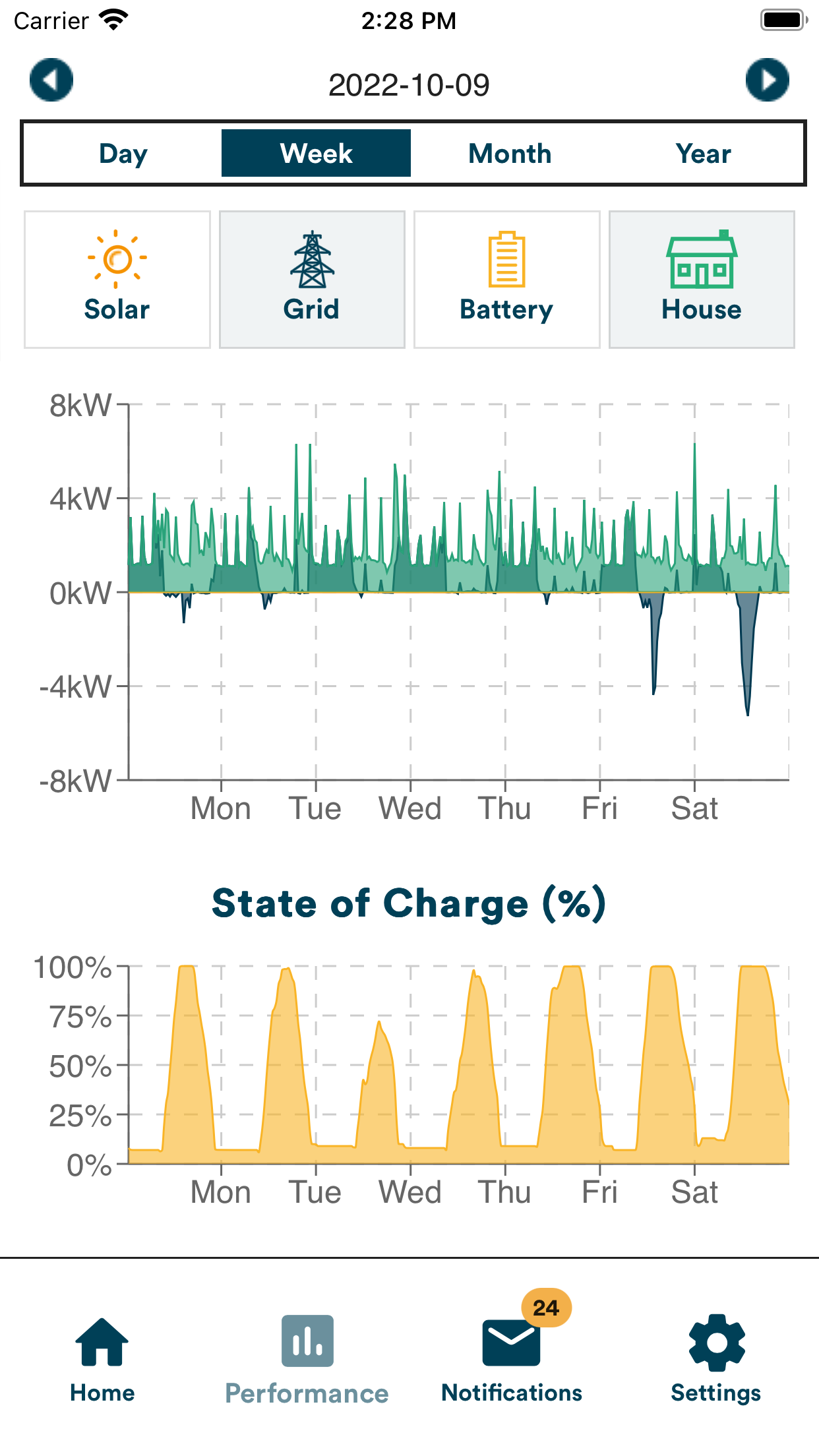819x1456 pixels.
Task: Go to the previous week with the left arrow
Action: point(51,80)
